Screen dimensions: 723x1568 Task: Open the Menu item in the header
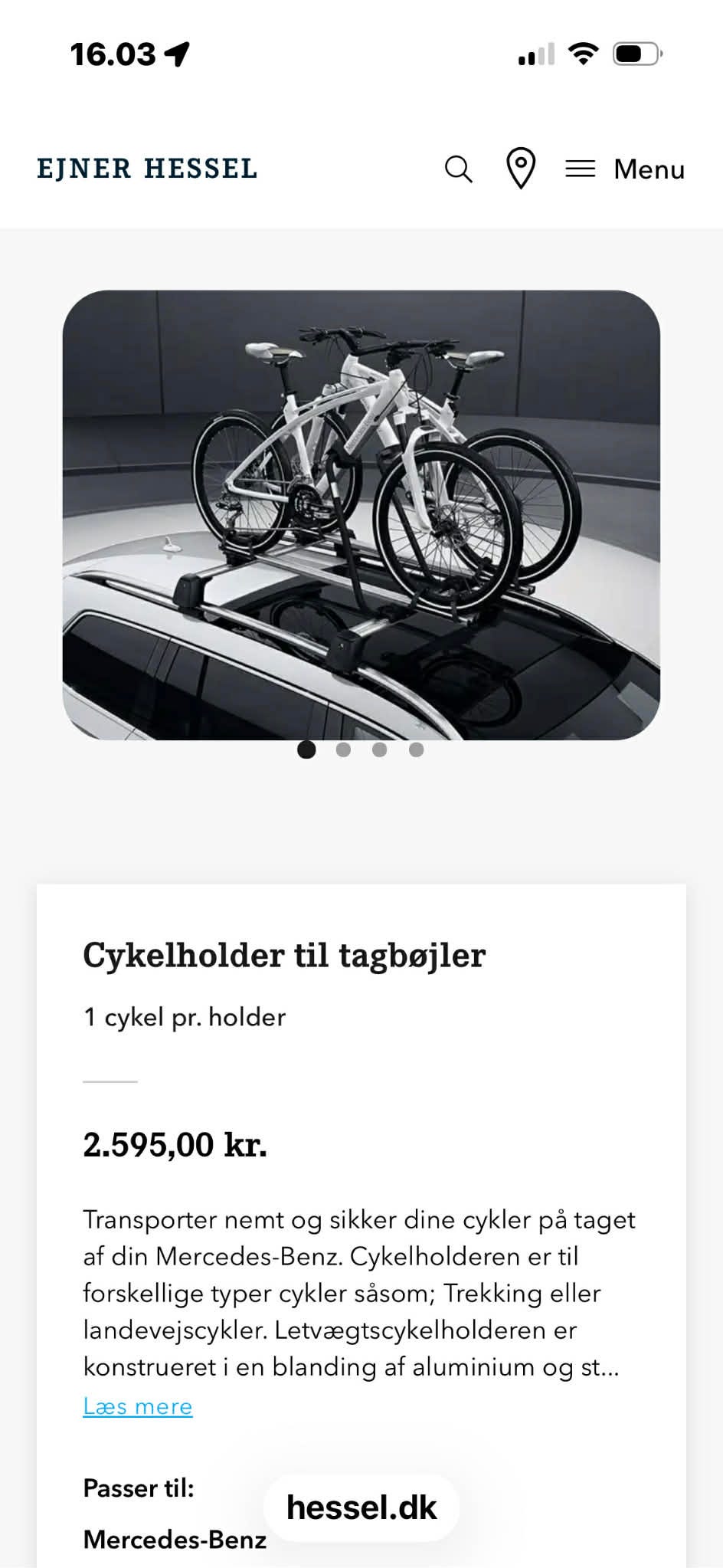point(649,169)
